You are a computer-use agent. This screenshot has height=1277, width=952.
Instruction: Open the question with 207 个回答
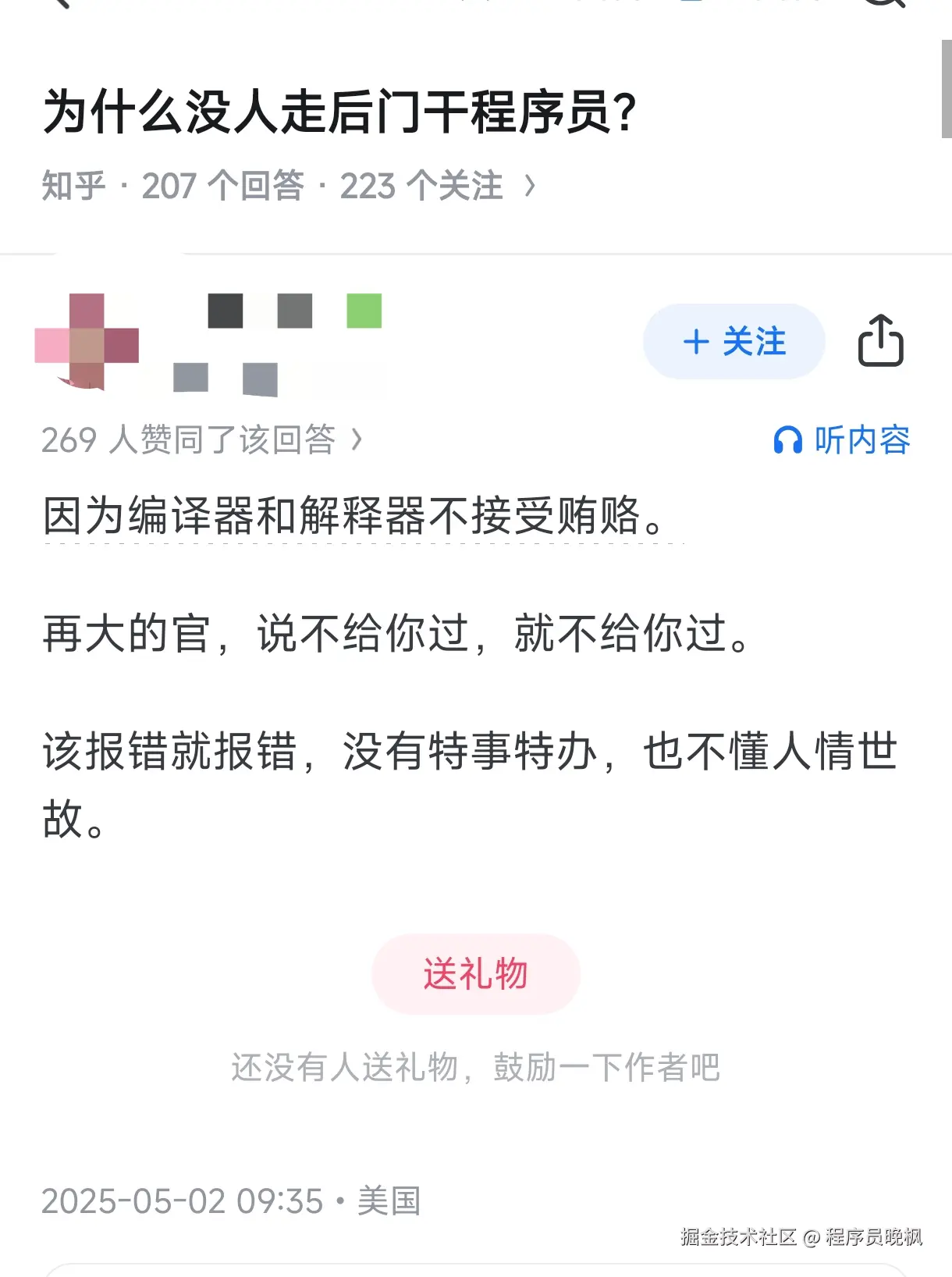289,186
